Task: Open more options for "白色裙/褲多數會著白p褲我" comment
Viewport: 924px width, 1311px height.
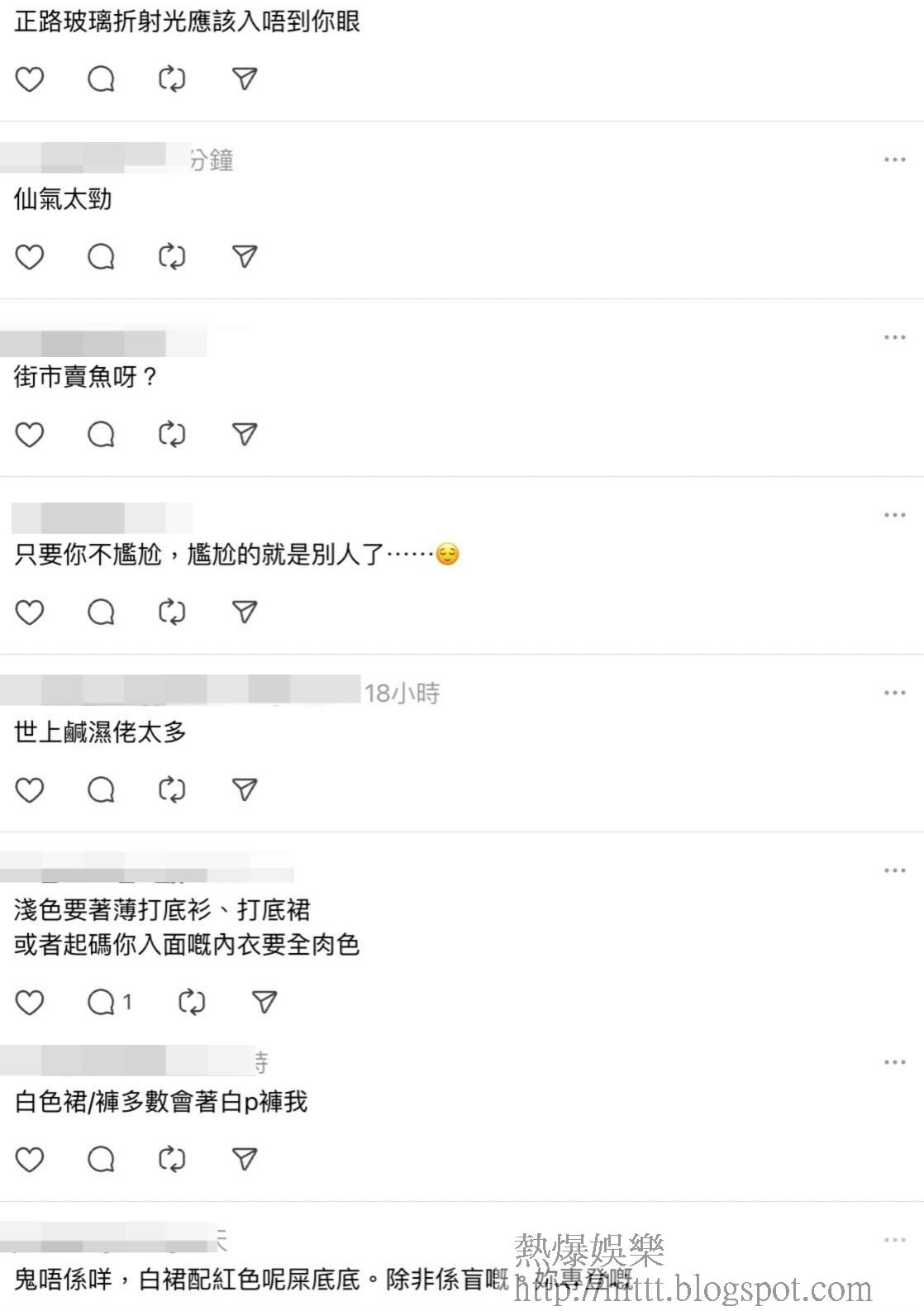Action: coord(894,1062)
